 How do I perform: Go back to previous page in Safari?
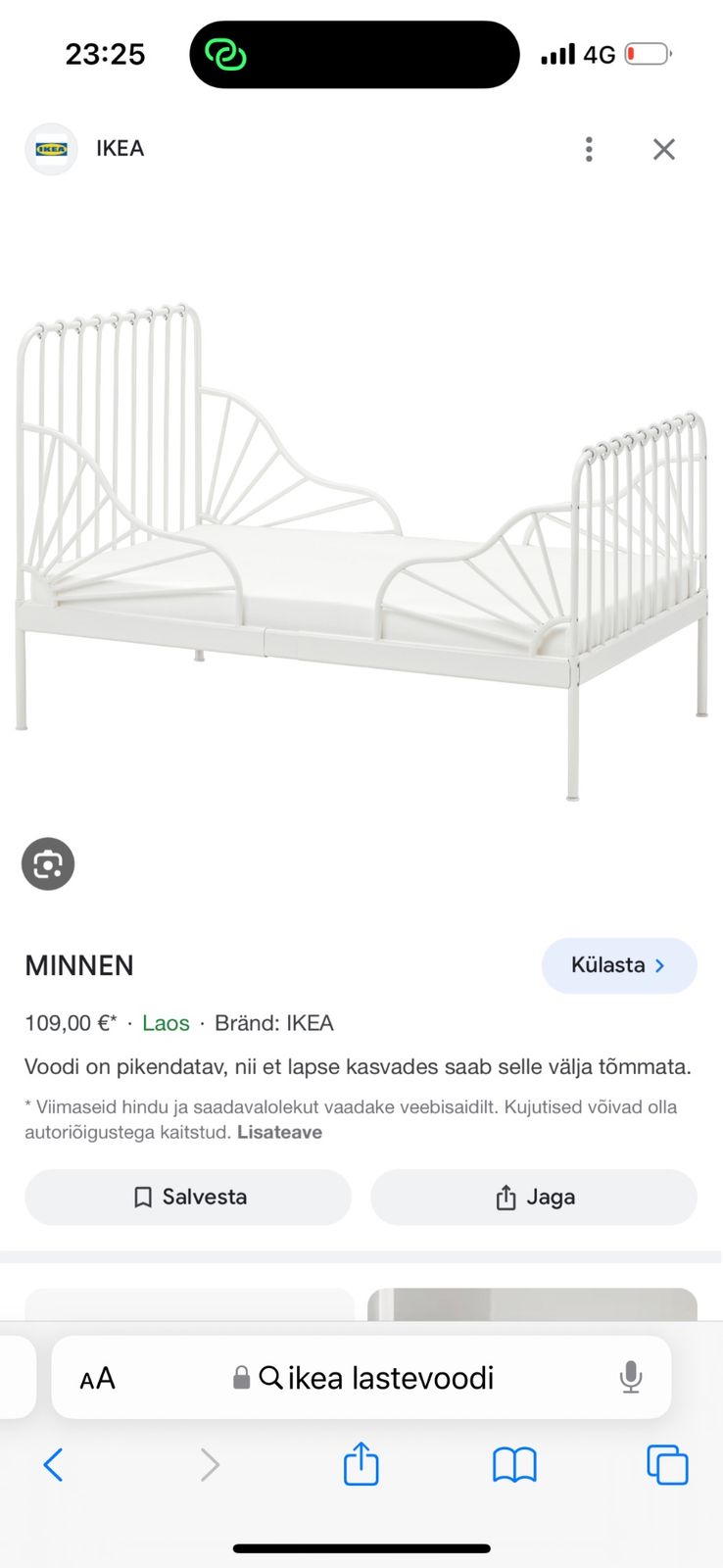point(54,1465)
